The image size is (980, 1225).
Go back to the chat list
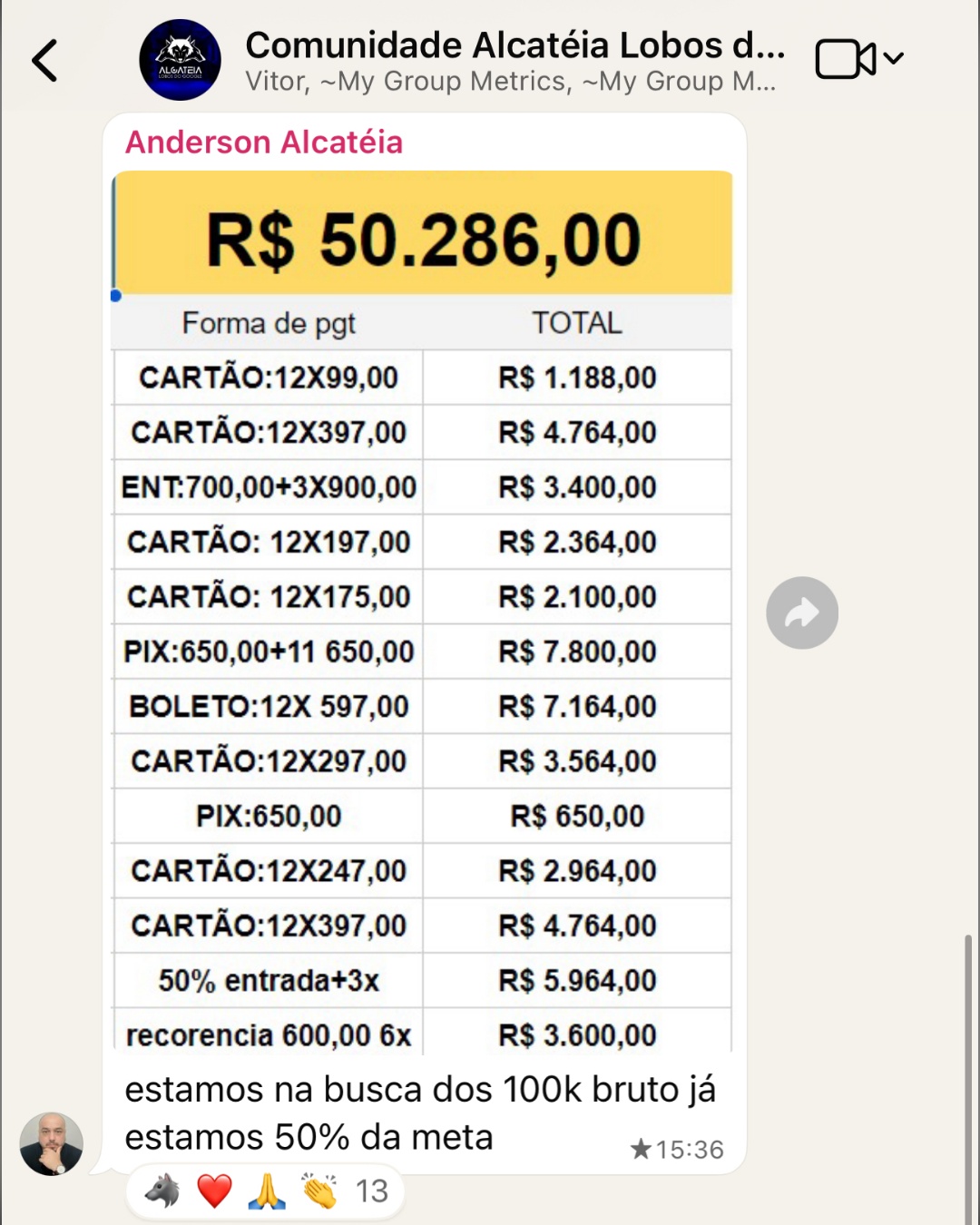pyautogui.click(x=44, y=61)
